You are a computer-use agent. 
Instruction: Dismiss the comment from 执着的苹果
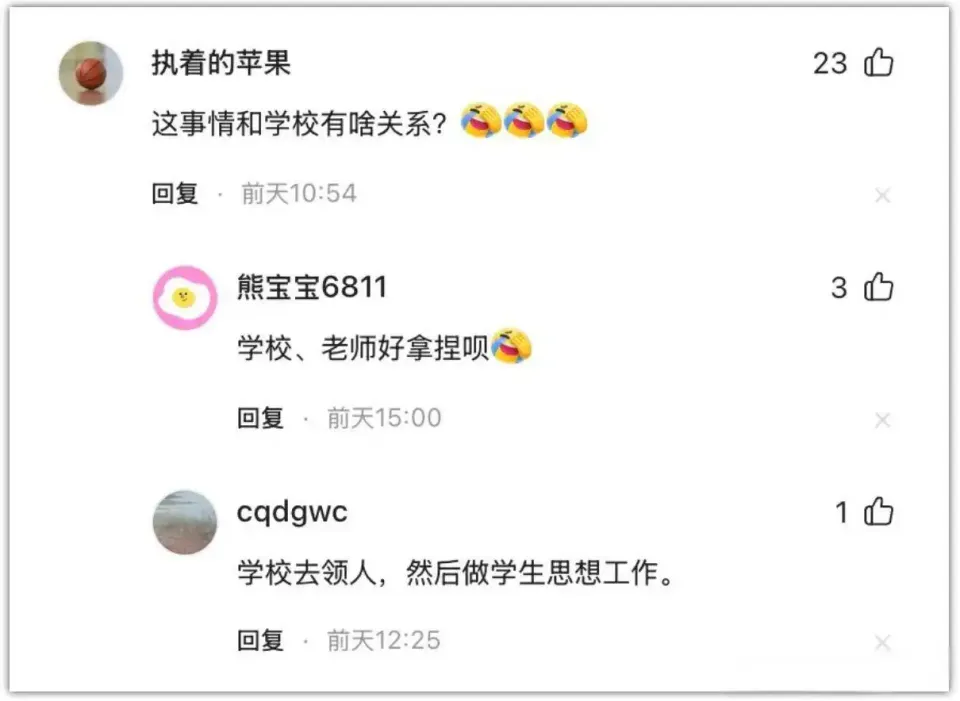[882, 196]
